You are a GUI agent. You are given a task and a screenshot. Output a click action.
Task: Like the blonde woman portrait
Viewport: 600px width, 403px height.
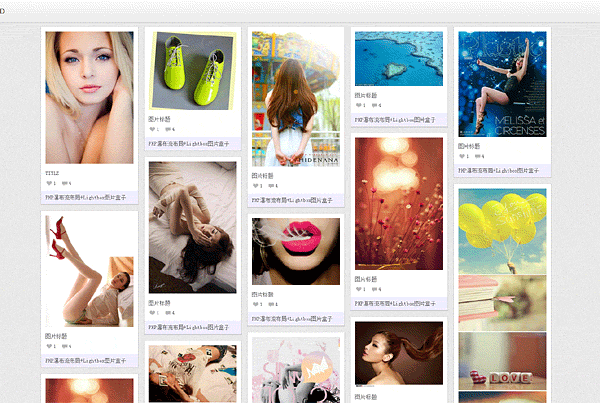(x=50, y=183)
